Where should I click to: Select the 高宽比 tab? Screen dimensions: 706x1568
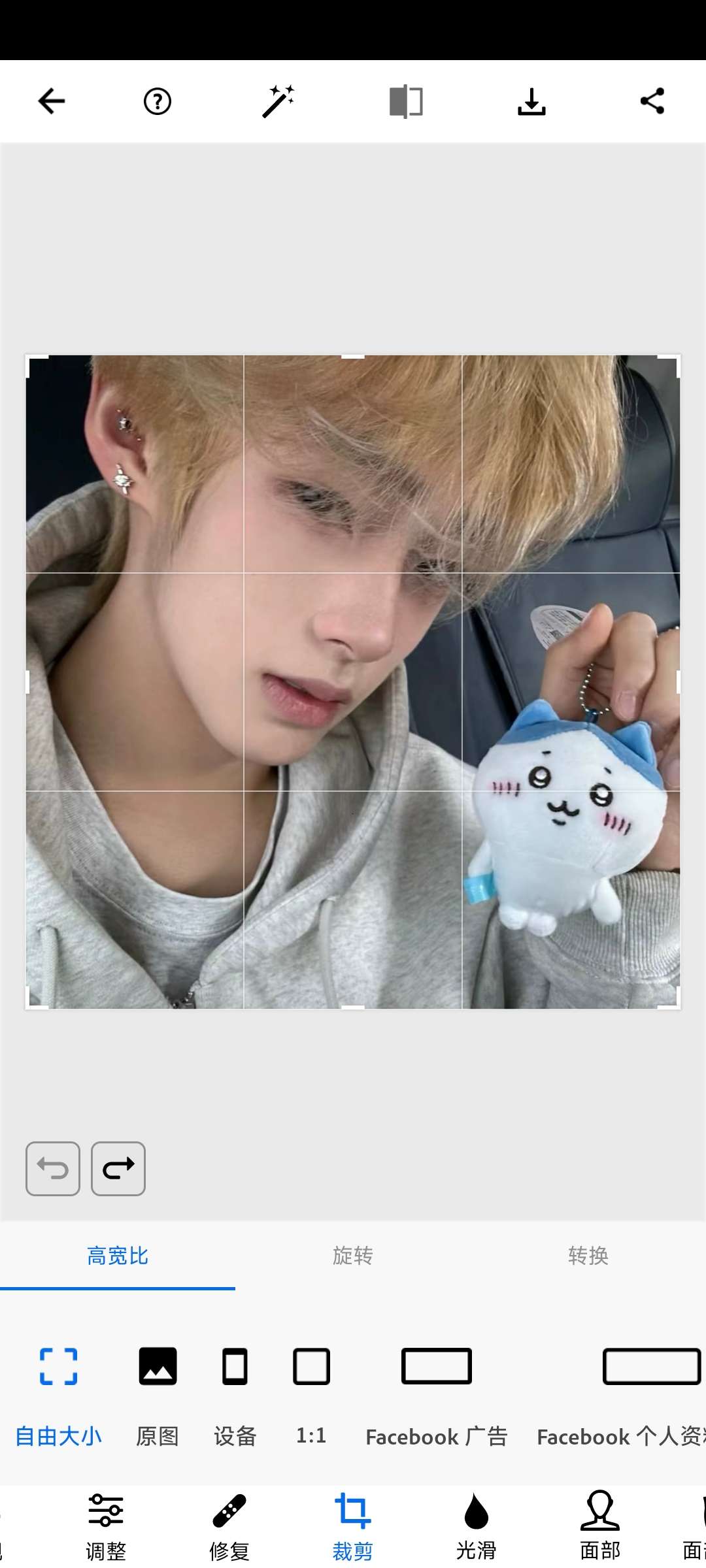tap(118, 1256)
